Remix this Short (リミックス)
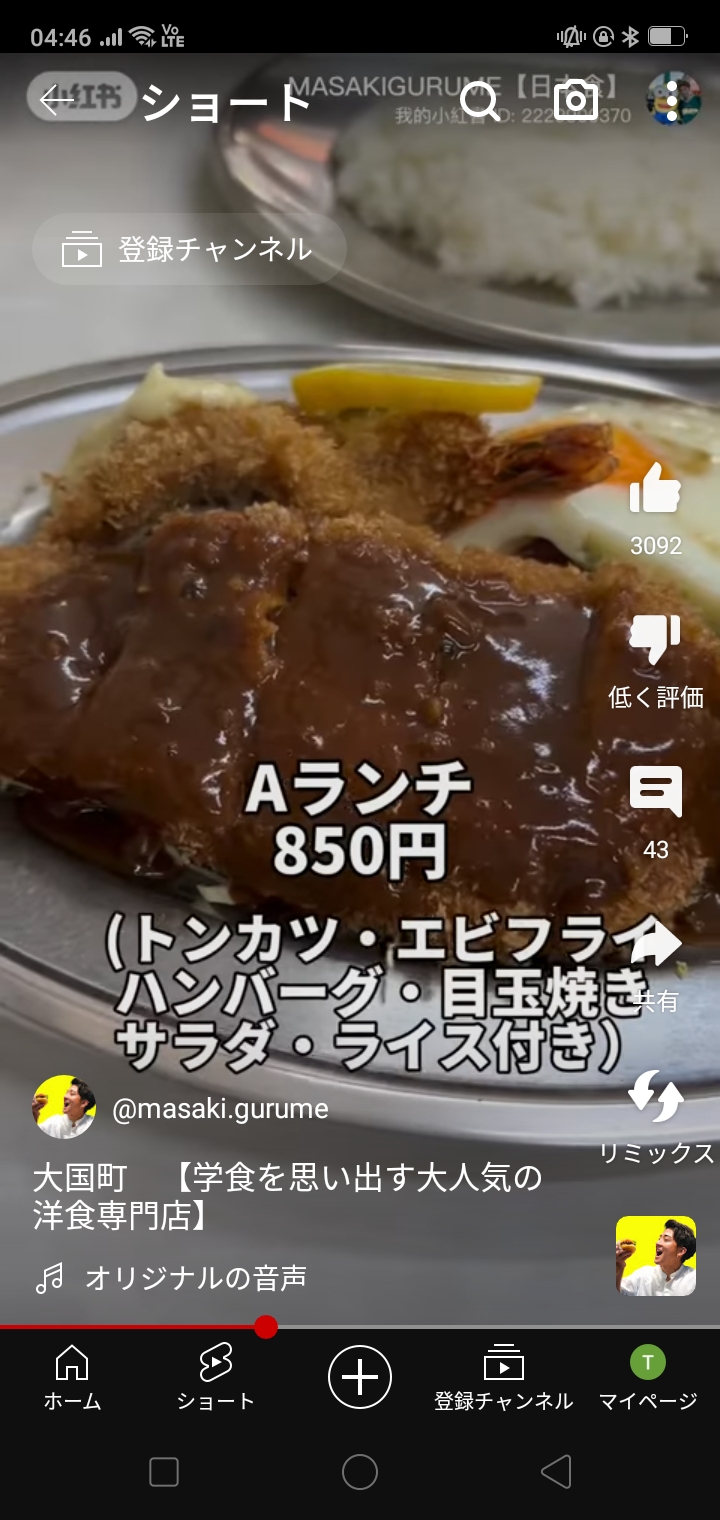The height and width of the screenshot is (1520, 720). 655,1097
